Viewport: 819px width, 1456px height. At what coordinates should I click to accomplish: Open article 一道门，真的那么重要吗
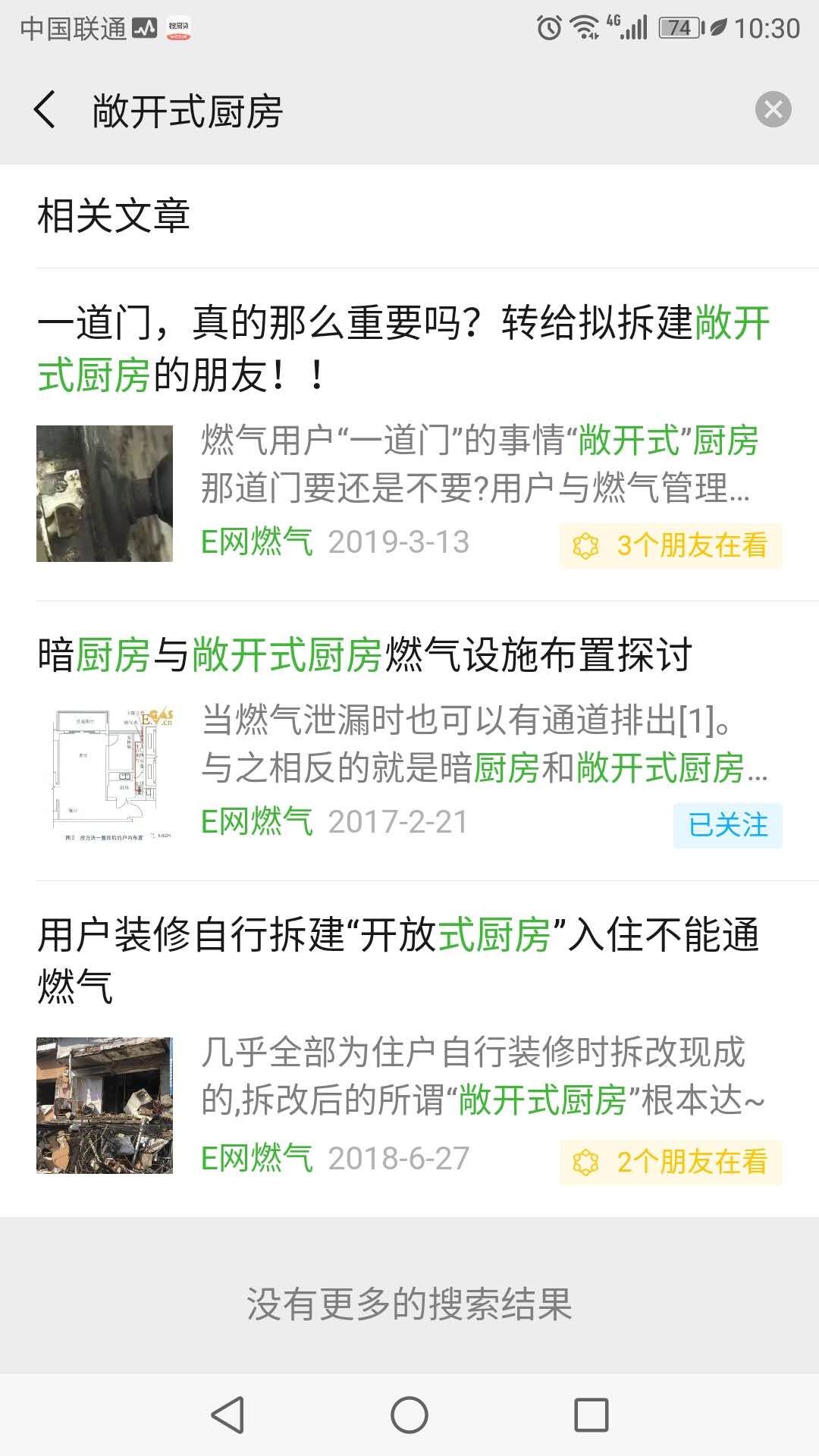(x=403, y=348)
